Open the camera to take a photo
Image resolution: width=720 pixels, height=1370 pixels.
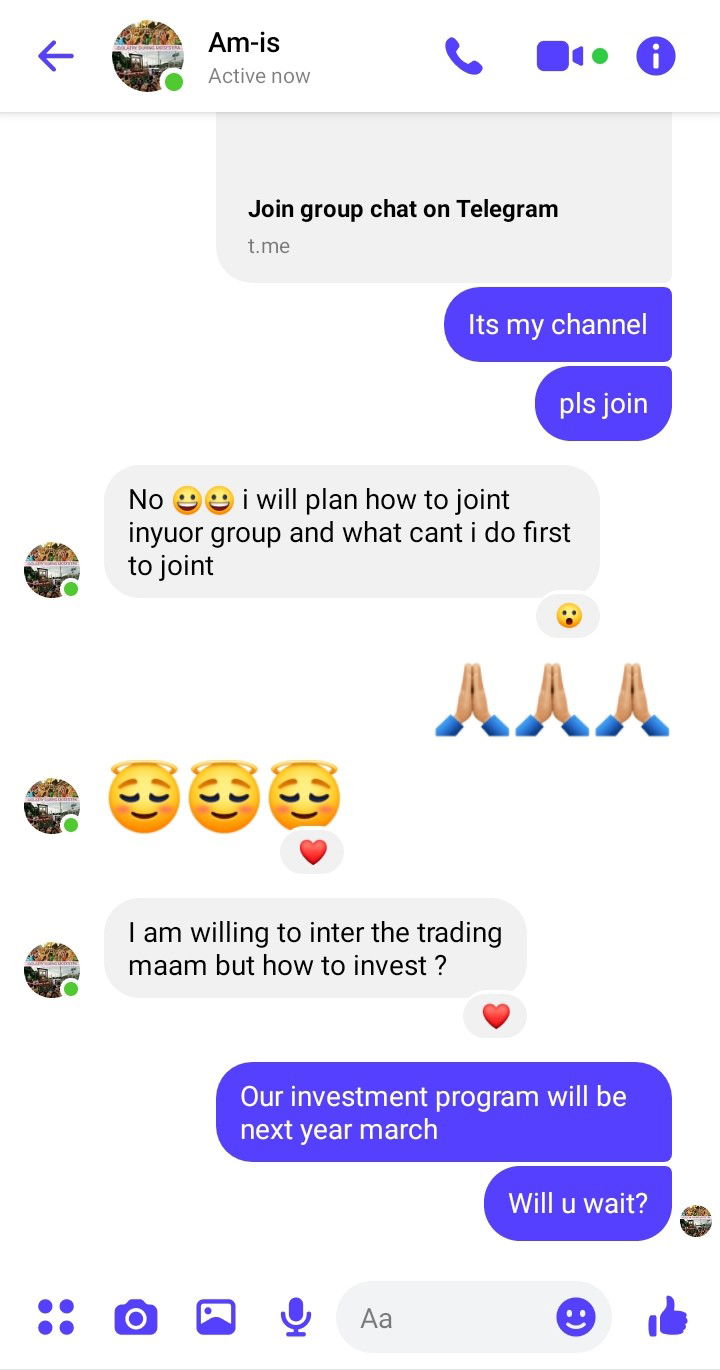(135, 1317)
